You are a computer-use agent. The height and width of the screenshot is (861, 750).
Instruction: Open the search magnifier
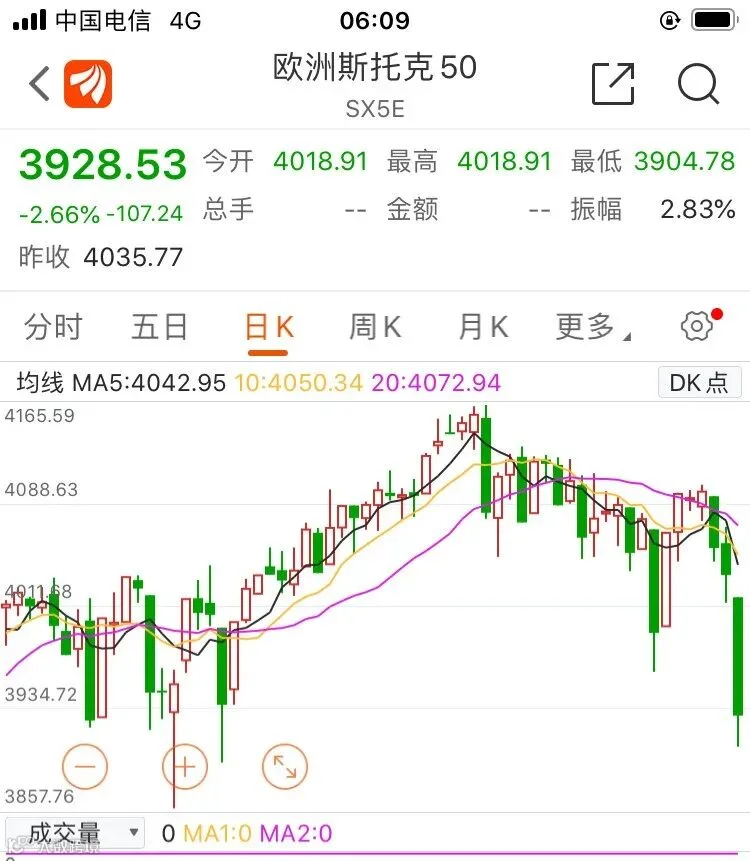pos(698,84)
